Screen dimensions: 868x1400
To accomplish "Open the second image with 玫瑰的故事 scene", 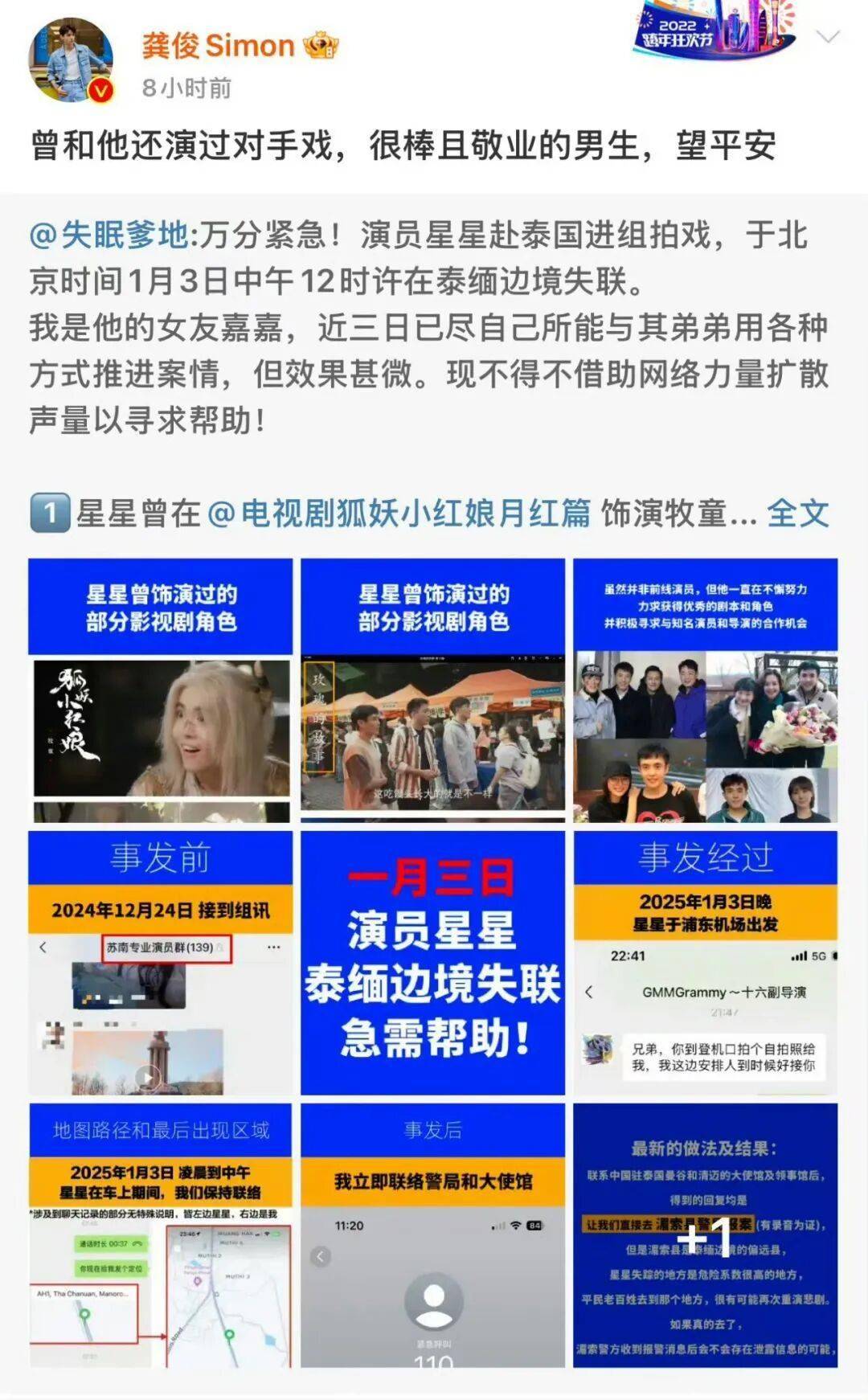I will tap(432, 690).
